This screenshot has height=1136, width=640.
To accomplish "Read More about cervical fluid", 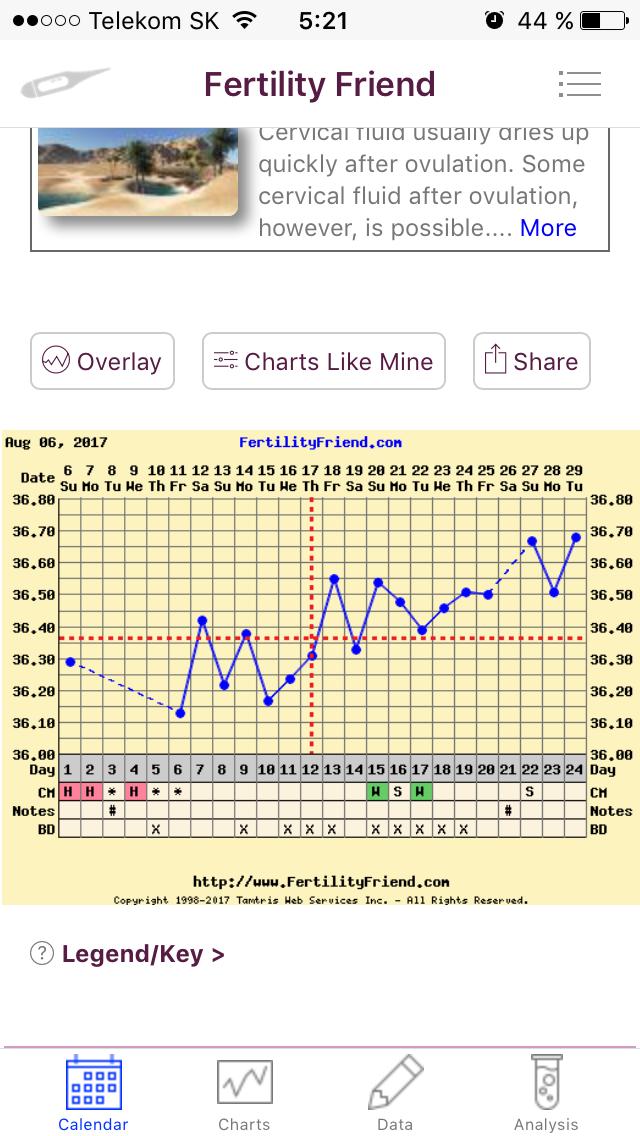I will coord(548,228).
